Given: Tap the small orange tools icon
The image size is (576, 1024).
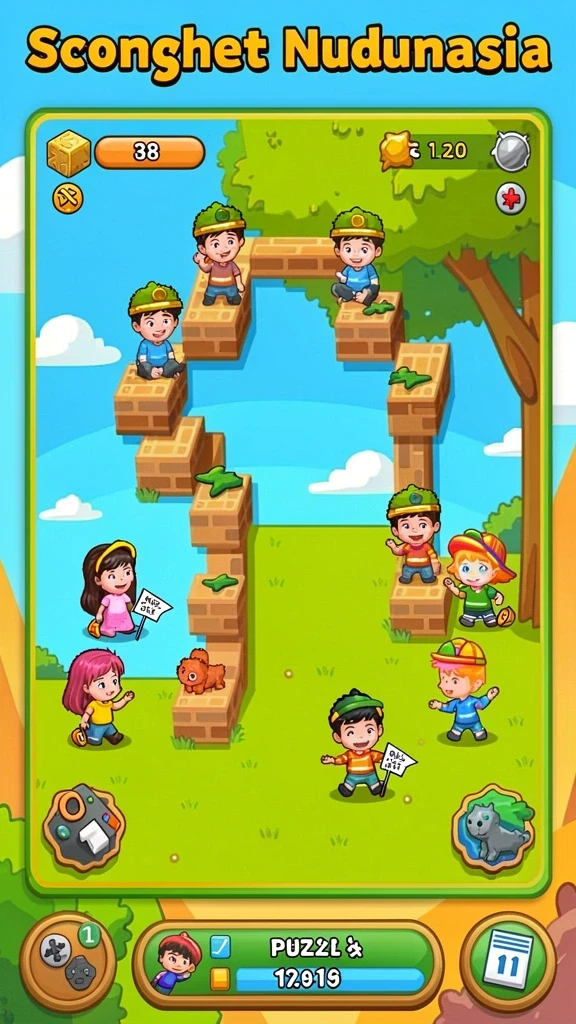Looking at the screenshot, I should click(x=68, y=198).
